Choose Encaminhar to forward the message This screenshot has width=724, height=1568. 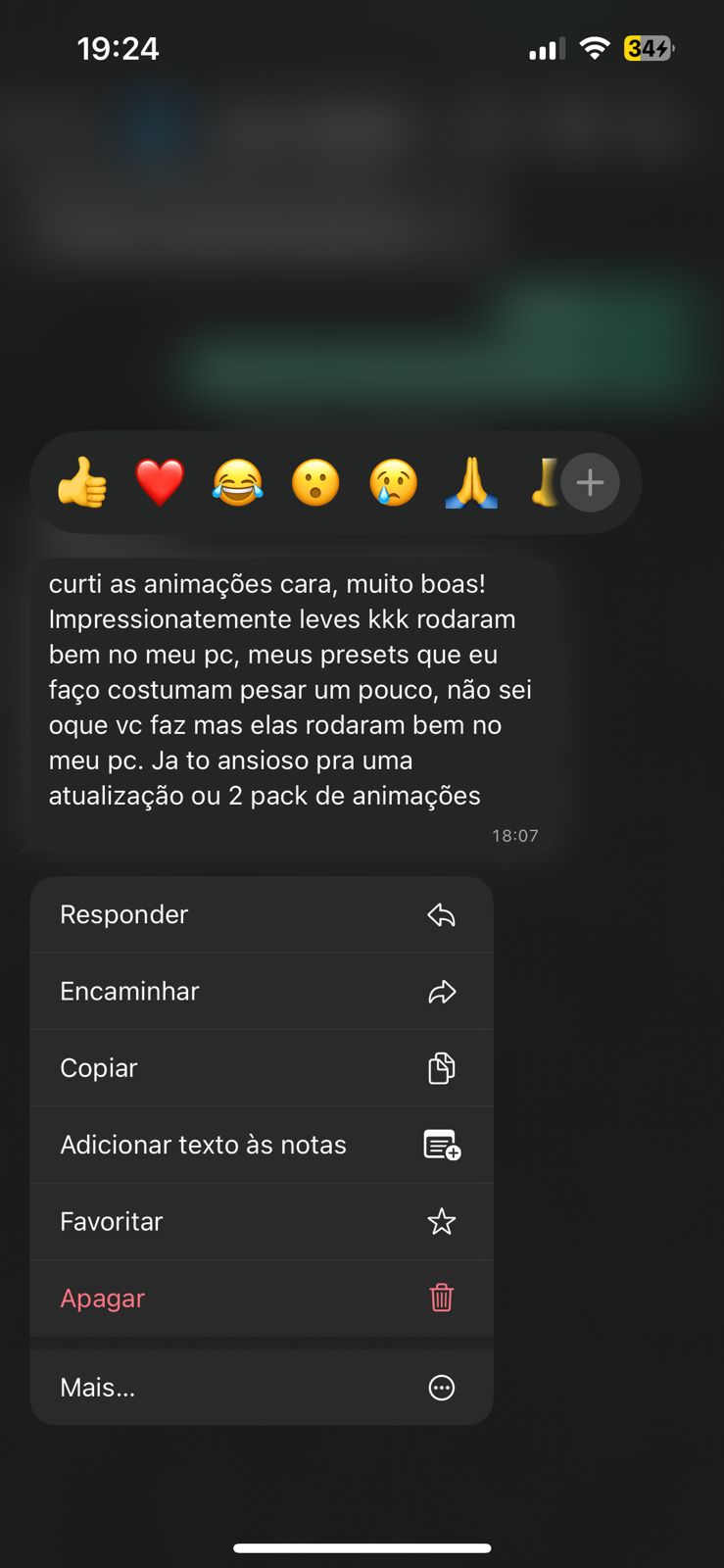coord(261,991)
